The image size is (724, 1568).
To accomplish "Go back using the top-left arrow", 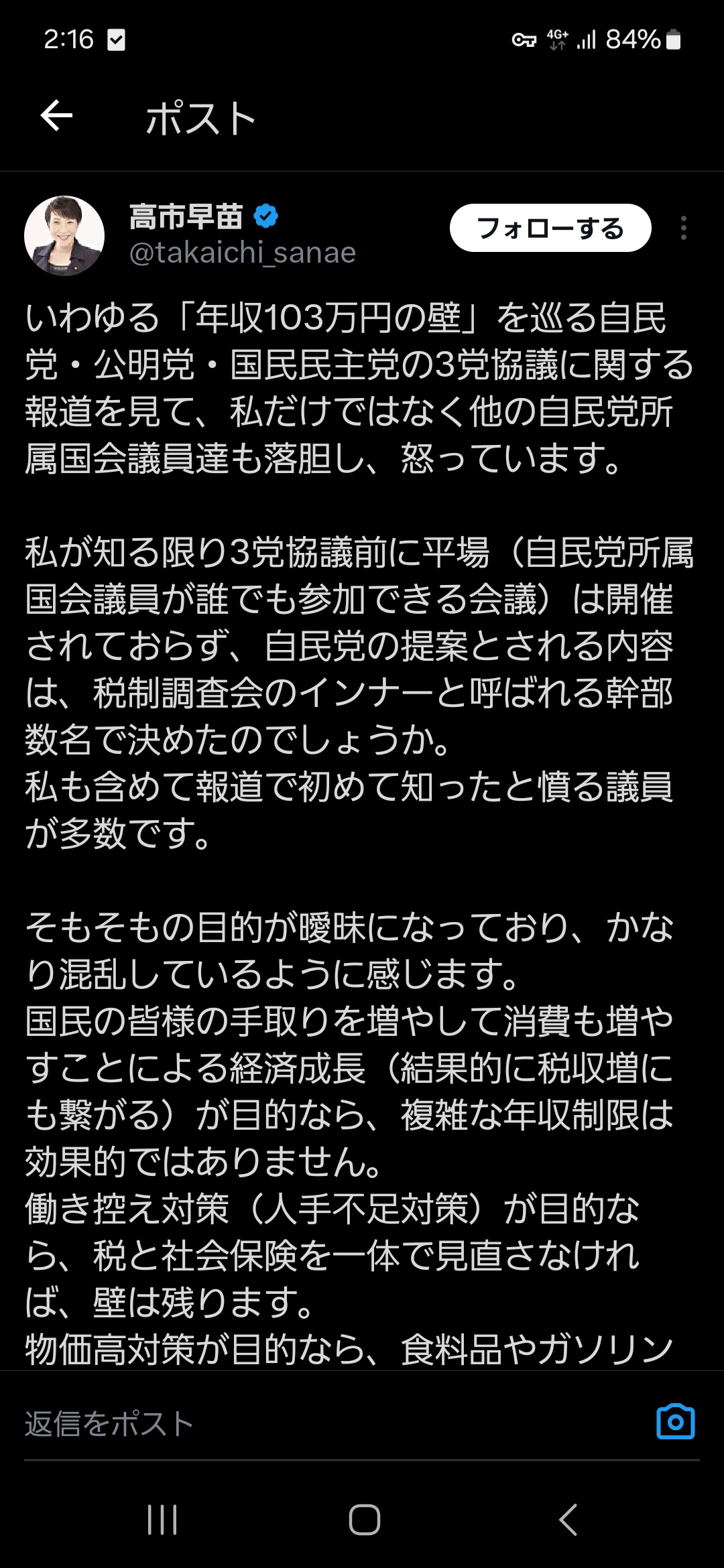I will click(57, 117).
